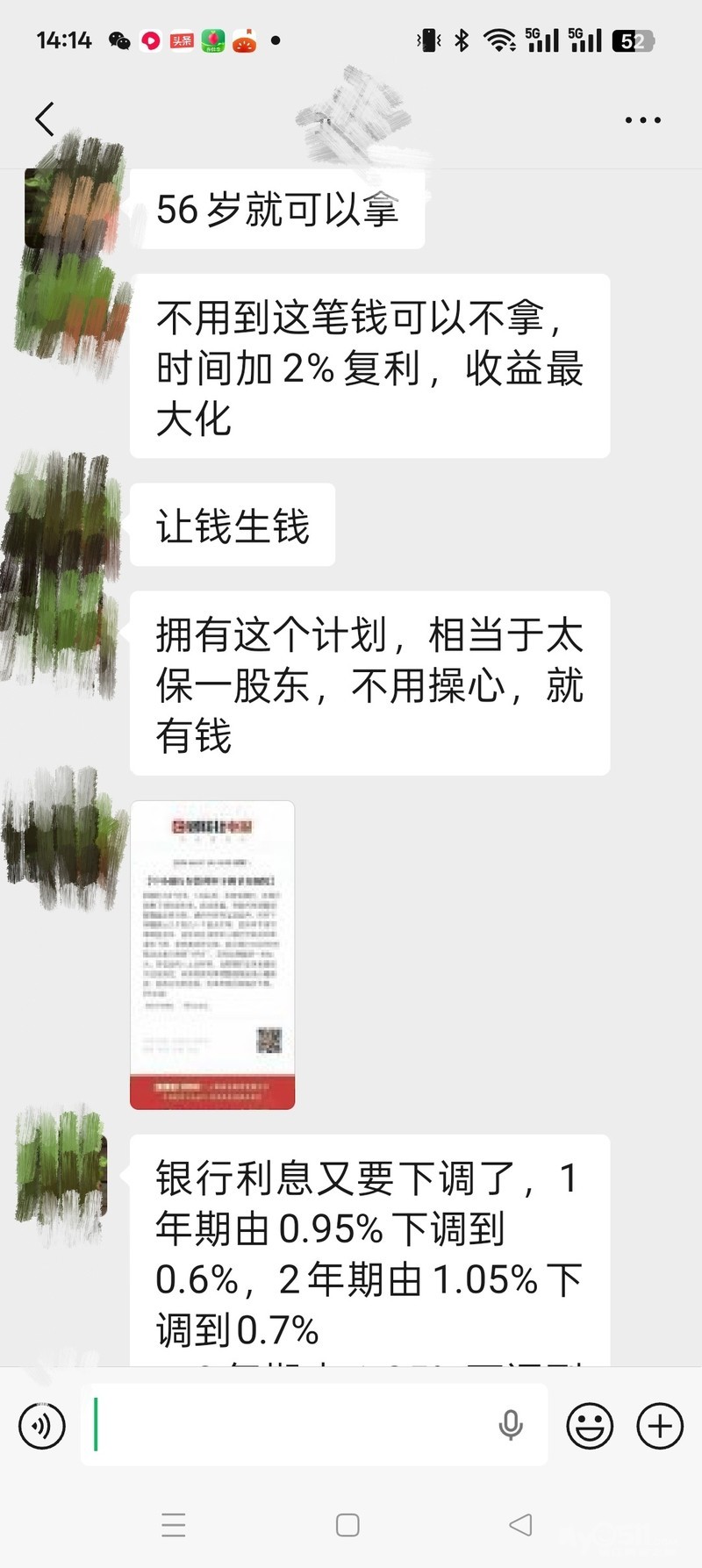Go to the home screen

(x=347, y=1525)
